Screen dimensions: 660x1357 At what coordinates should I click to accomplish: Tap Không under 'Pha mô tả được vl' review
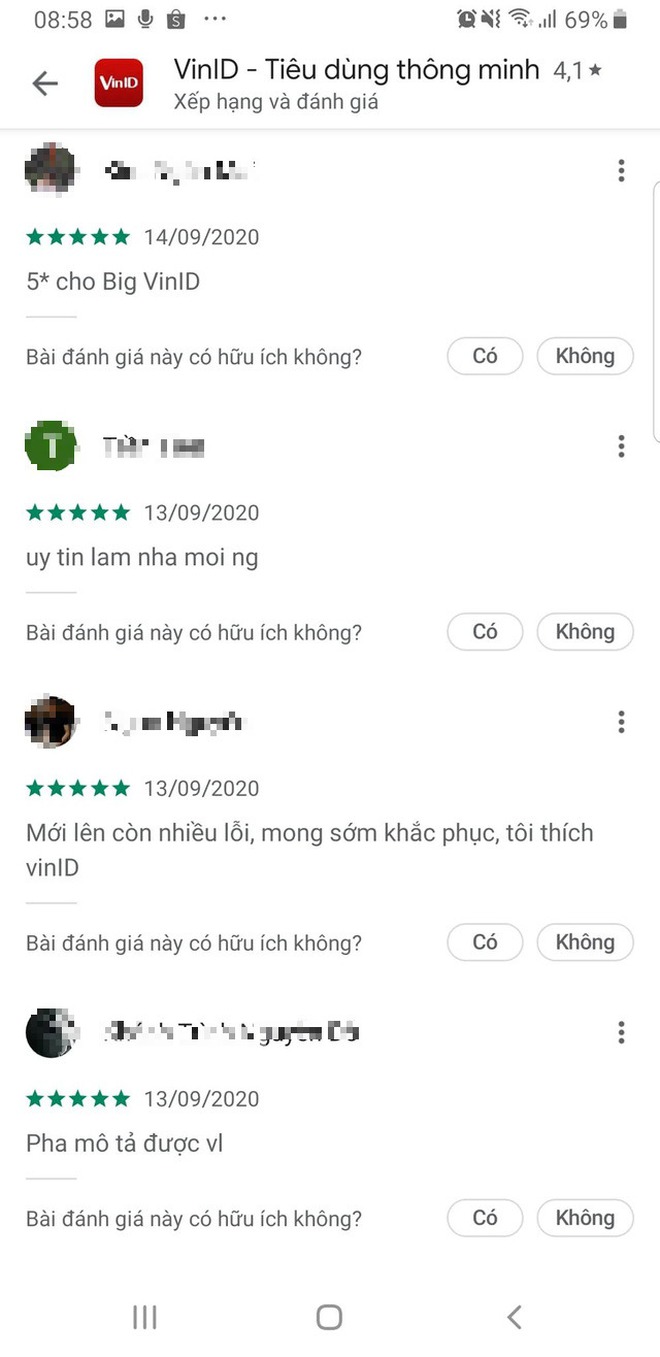[x=585, y=1218]
